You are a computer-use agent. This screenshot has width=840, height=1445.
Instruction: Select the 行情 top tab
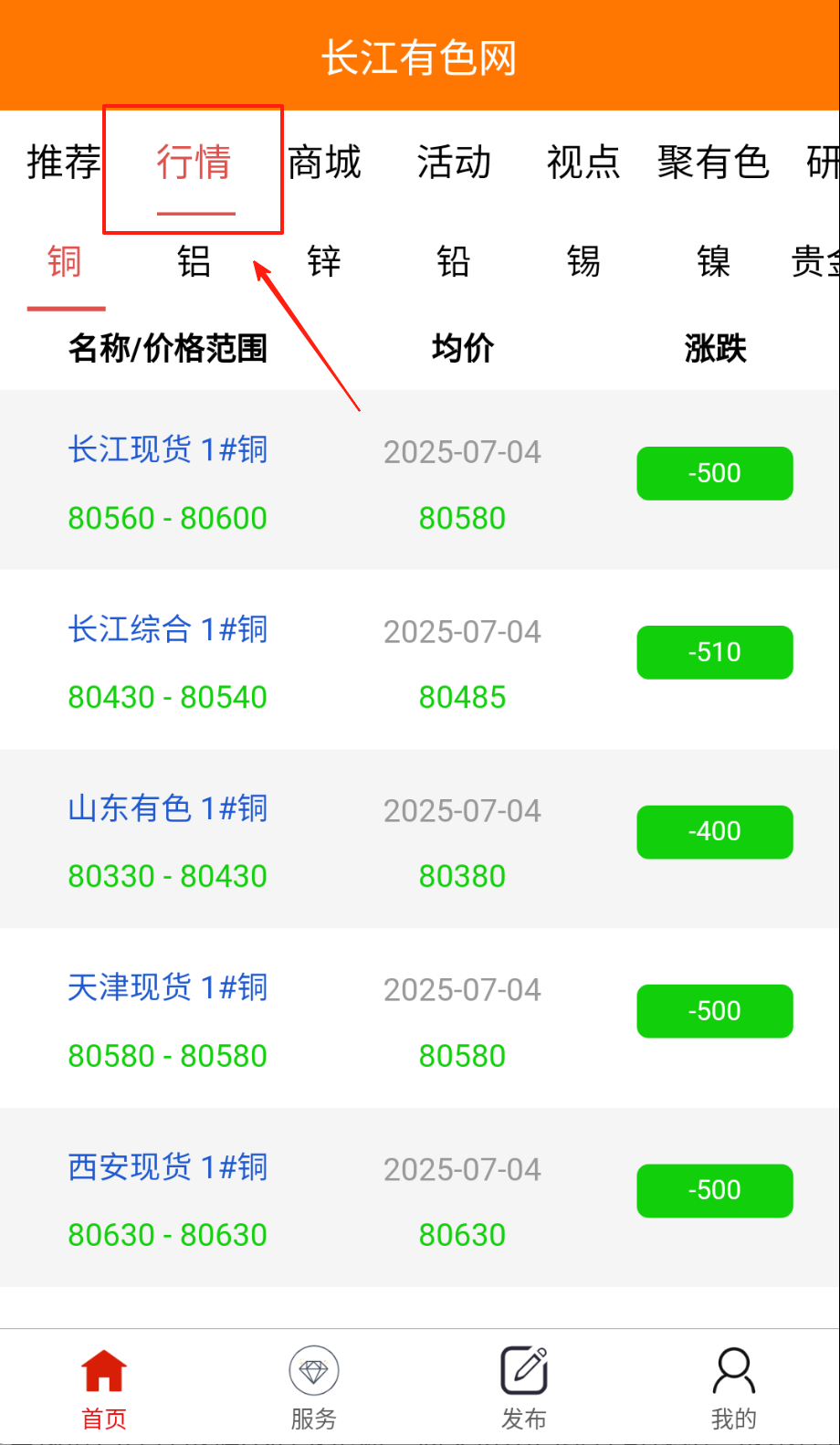(x=194, y=163)
